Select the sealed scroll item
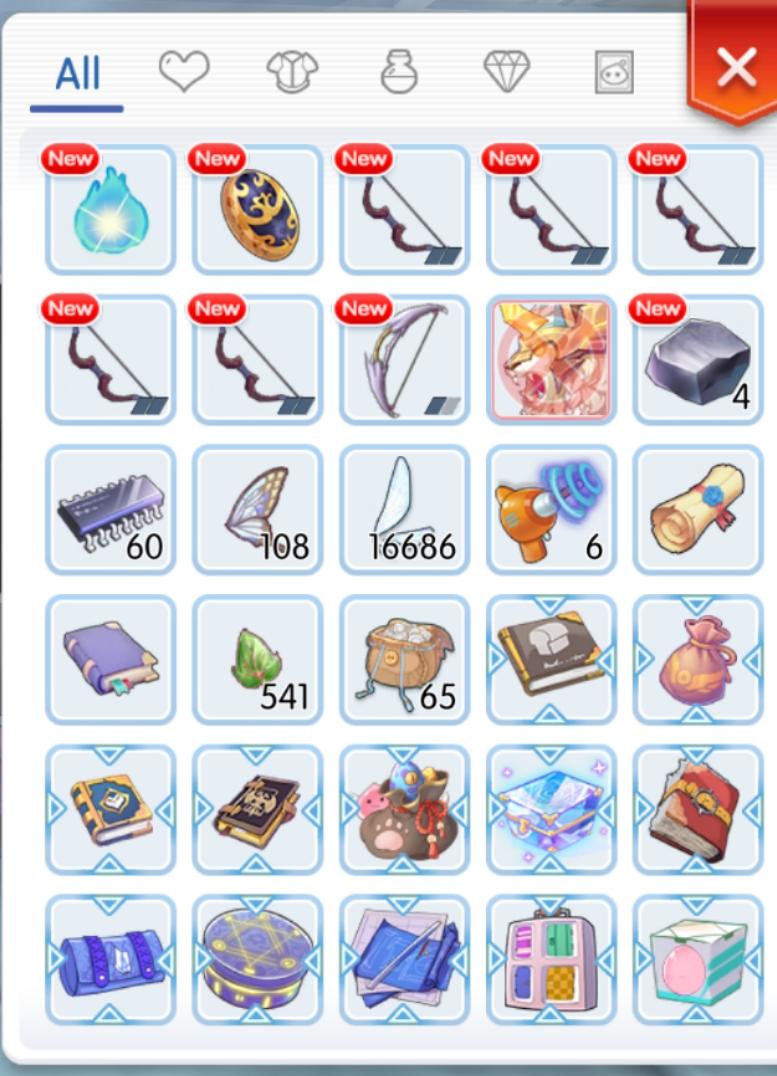 pyautogui.click(x=698, y=510)
